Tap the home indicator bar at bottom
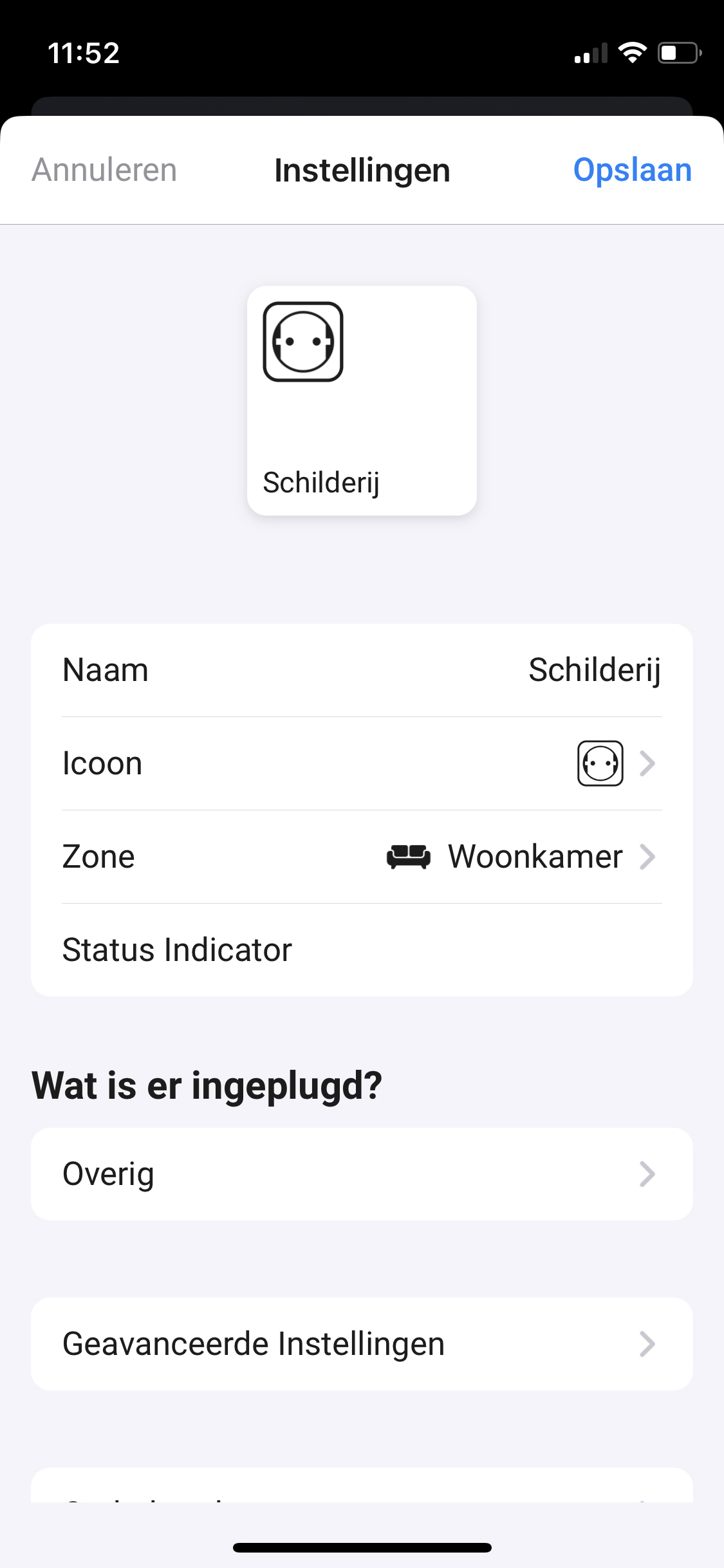724x1568 pixels. coord(362,1547)
